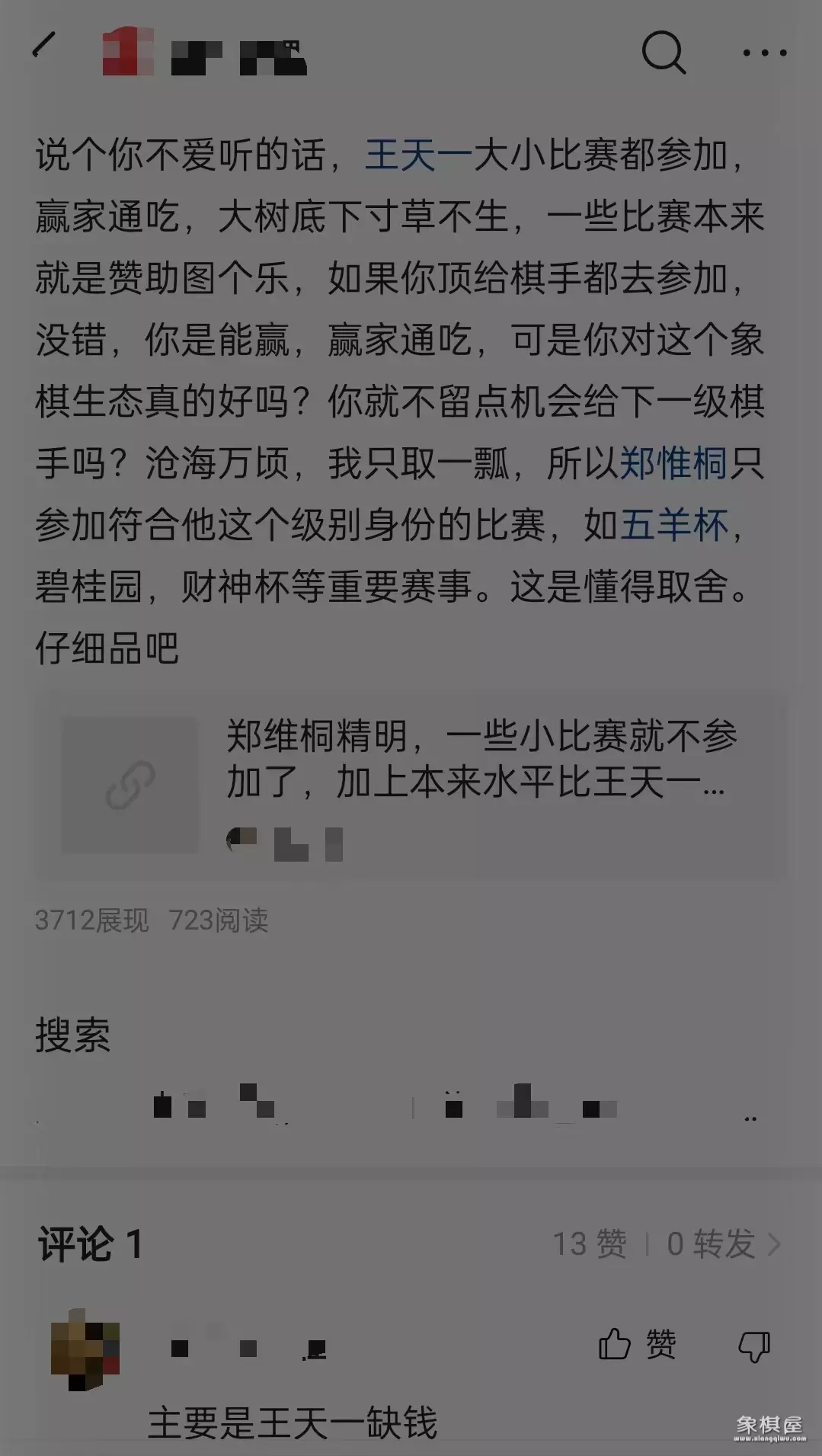
Task: Open the 王天一 link in the post
Action: pyautogui.click(x=418, y=155)
